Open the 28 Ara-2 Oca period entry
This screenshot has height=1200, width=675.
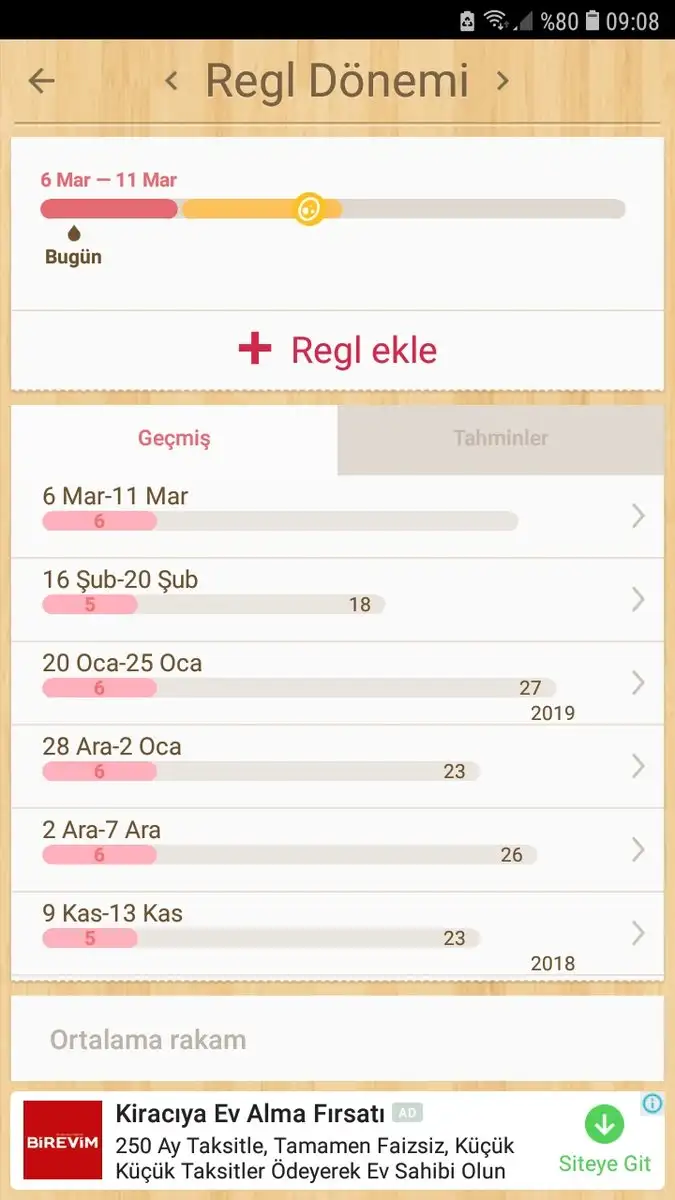tap(337, 766)
